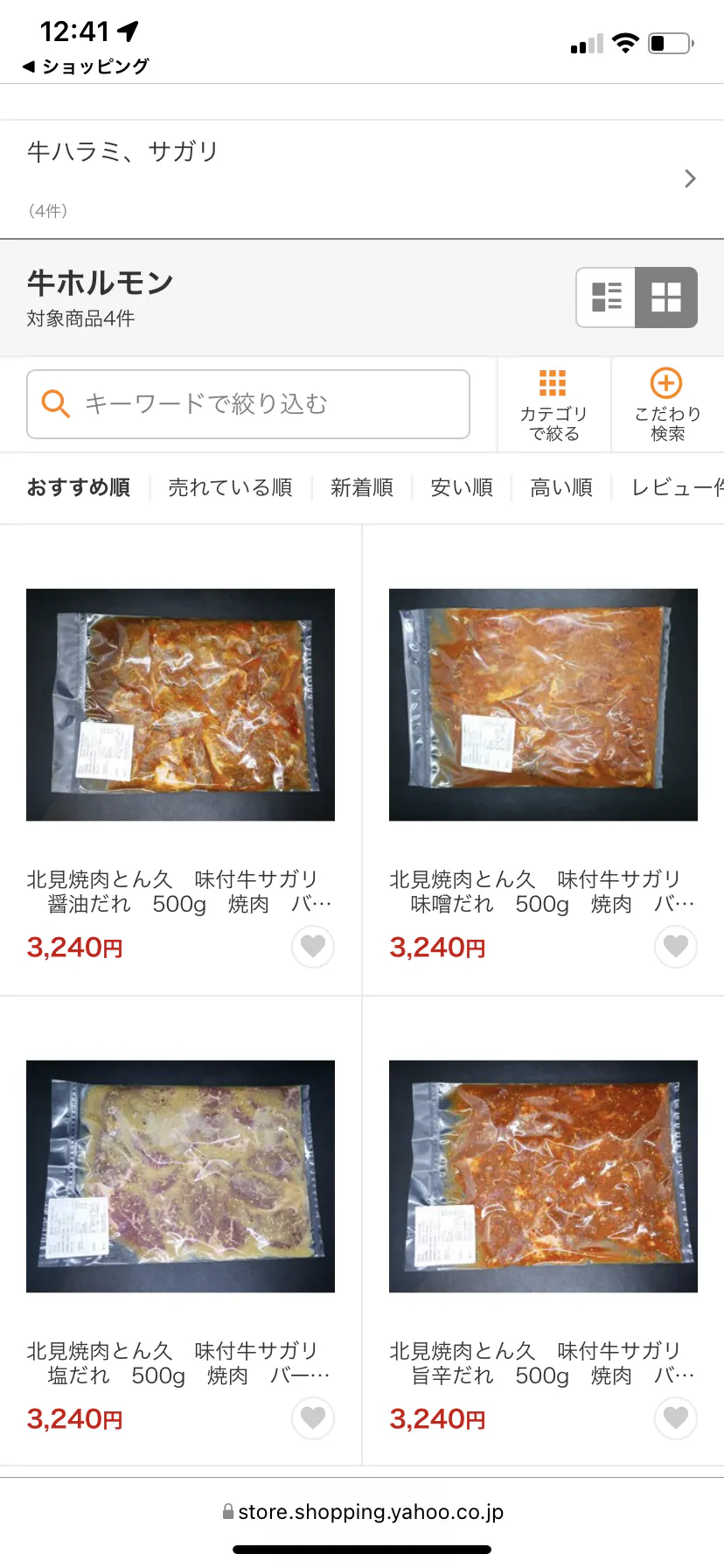
Task: Open the 塩だれ 味付牛サガリ product
Action: (180, 1176)
